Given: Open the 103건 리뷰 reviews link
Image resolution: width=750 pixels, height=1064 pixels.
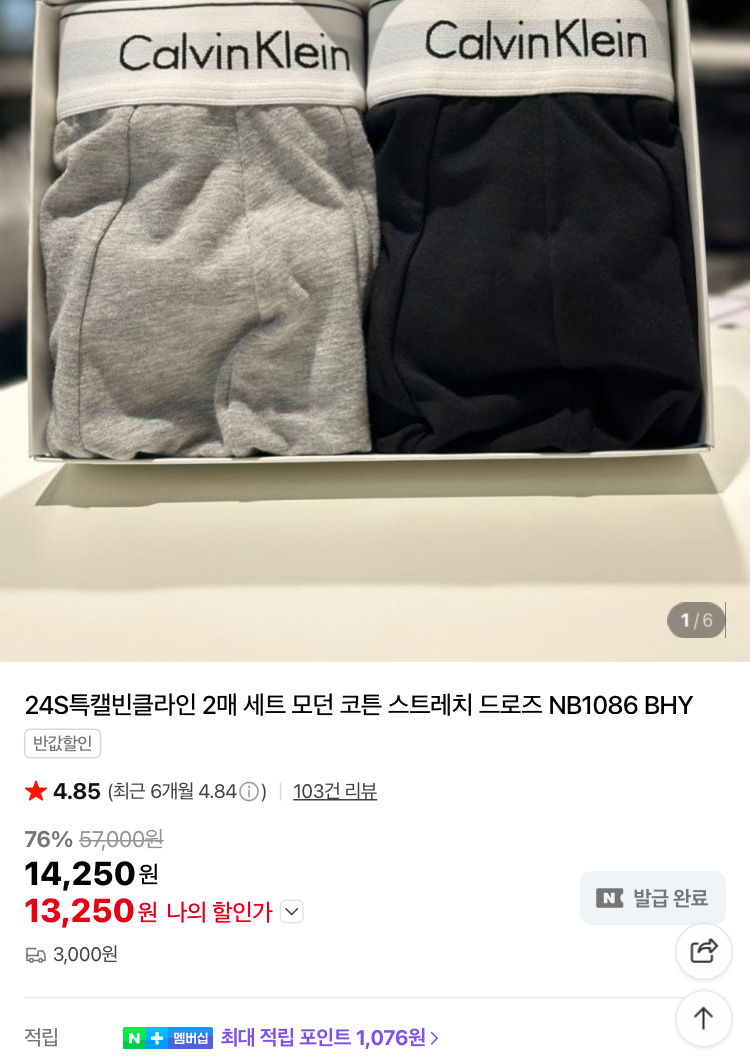Looking at the screenshot, I should 335,792.
